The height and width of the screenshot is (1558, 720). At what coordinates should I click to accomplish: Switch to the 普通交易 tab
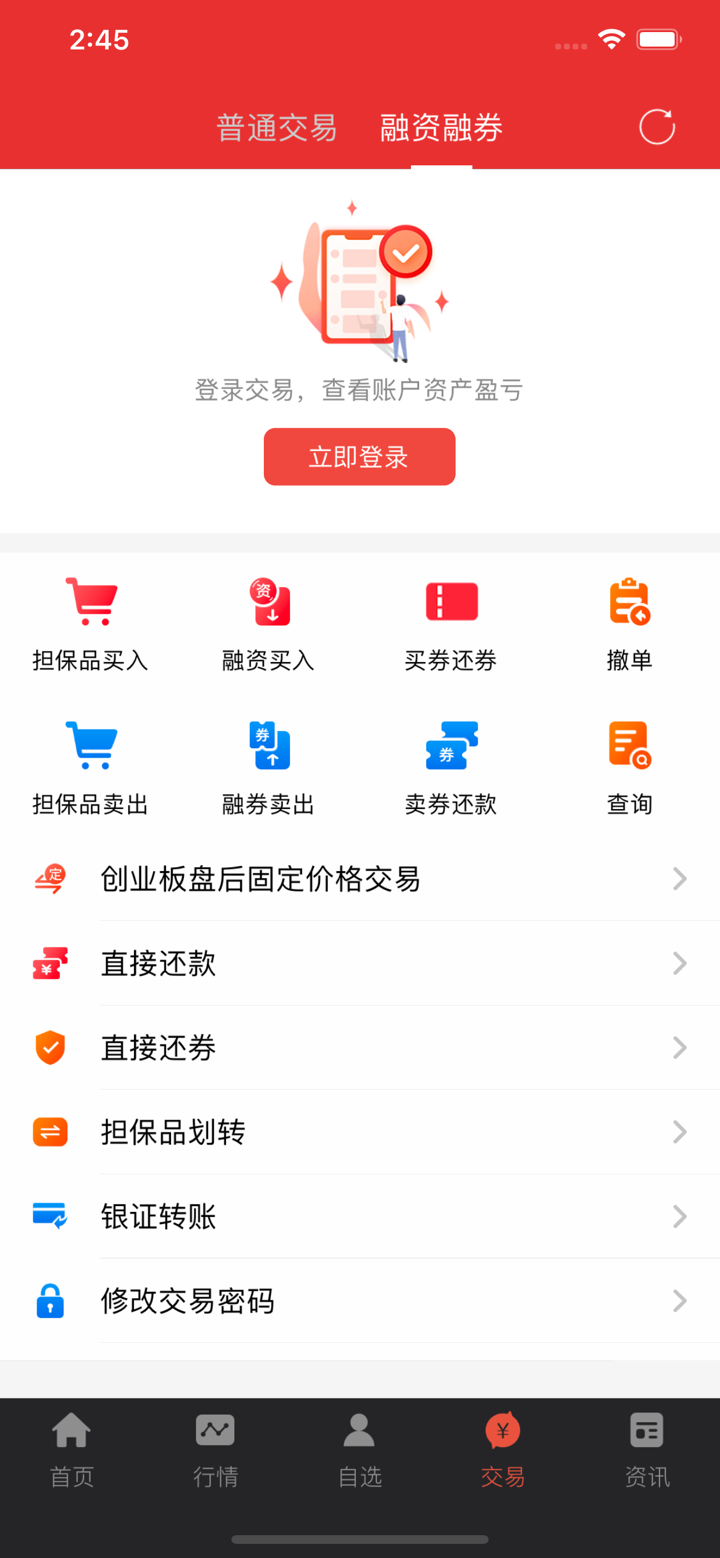[x=277, y=128]
